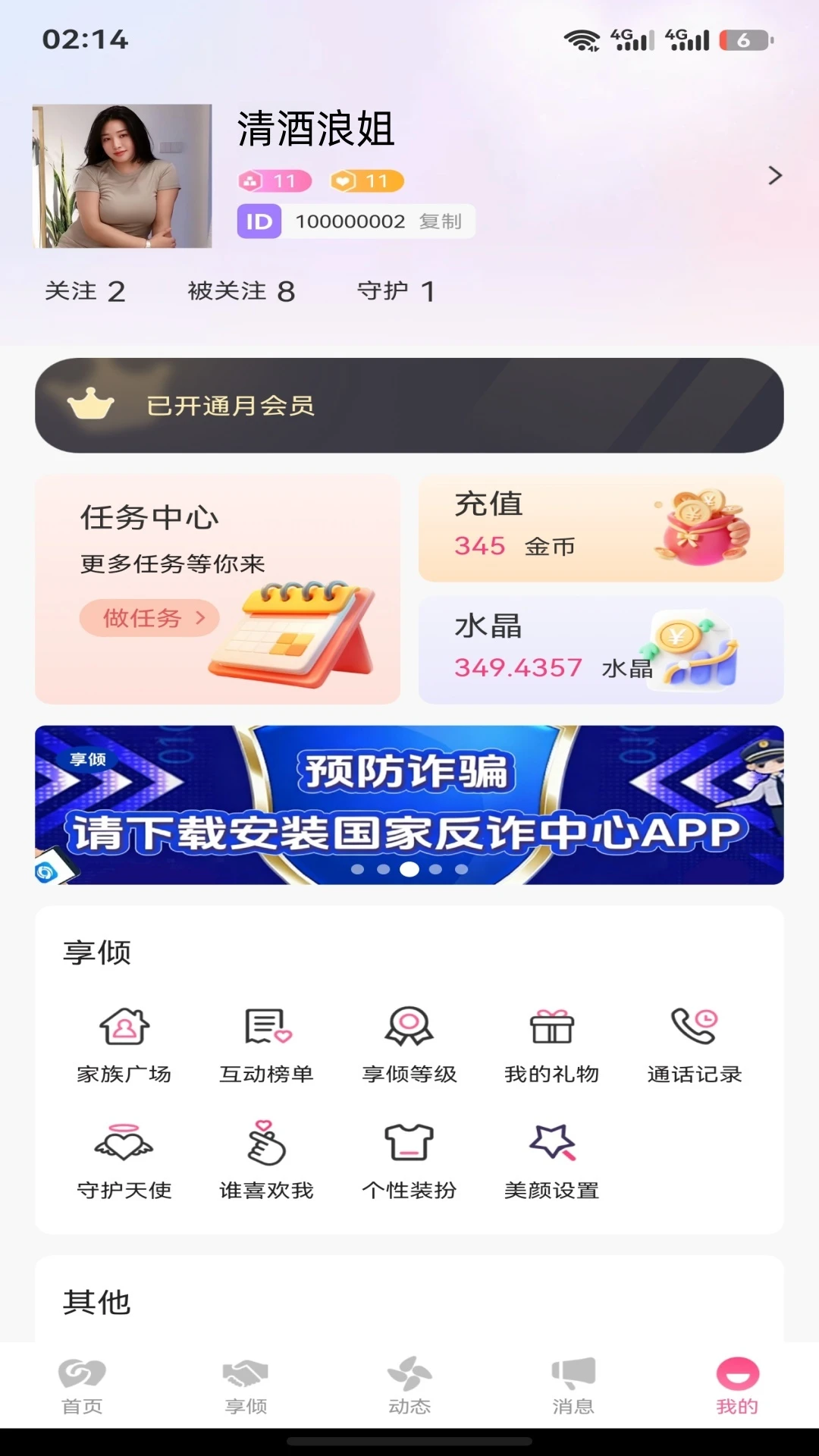Switch to the 动态 tab
The image size is (819, 1456).
click(409, 1386)
